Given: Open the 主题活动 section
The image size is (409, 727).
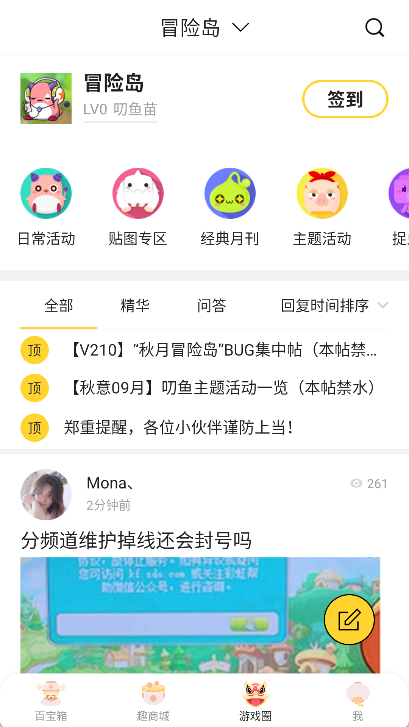Looking at the screenshot, I should pos(322,207).
